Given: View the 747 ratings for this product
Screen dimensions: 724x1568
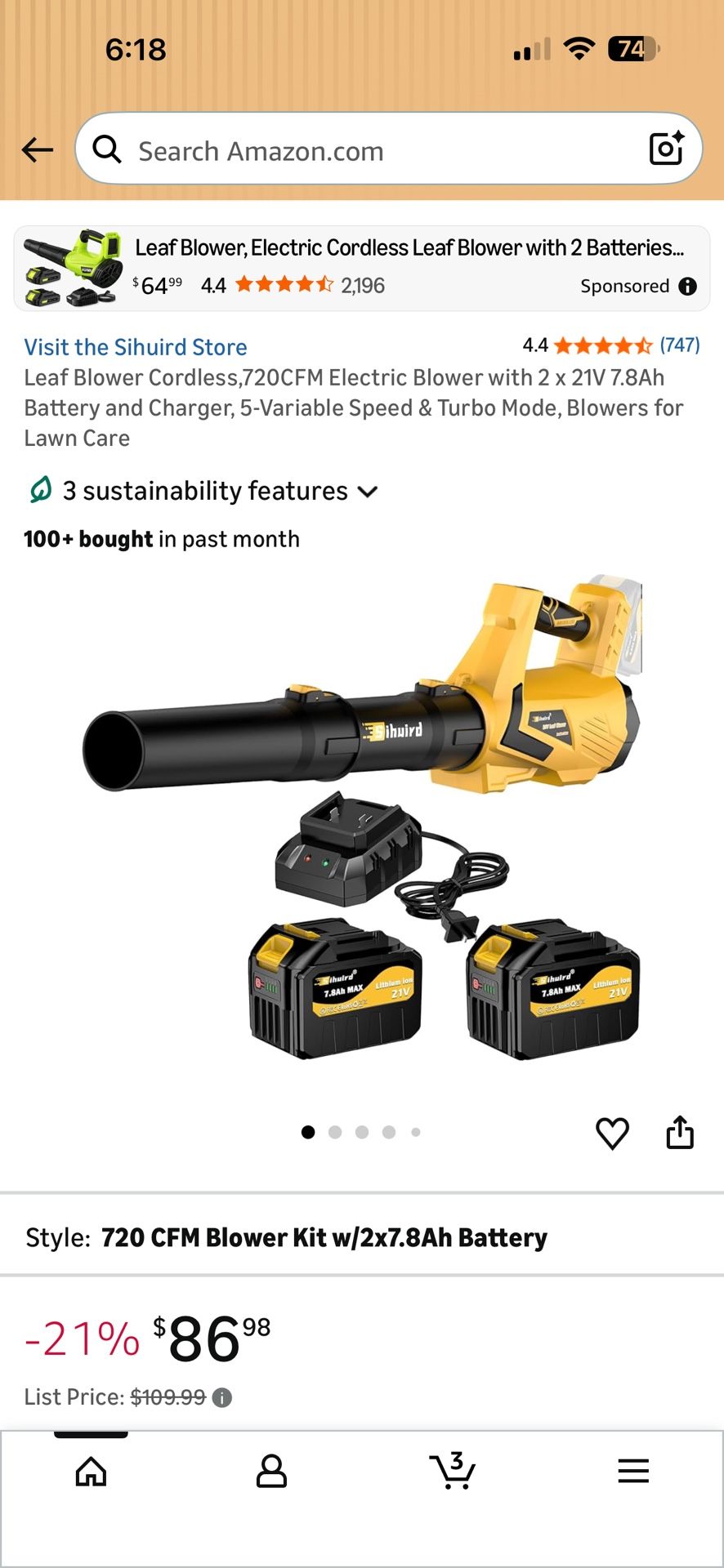Looking at the screenshot, I should coord(681,346).
